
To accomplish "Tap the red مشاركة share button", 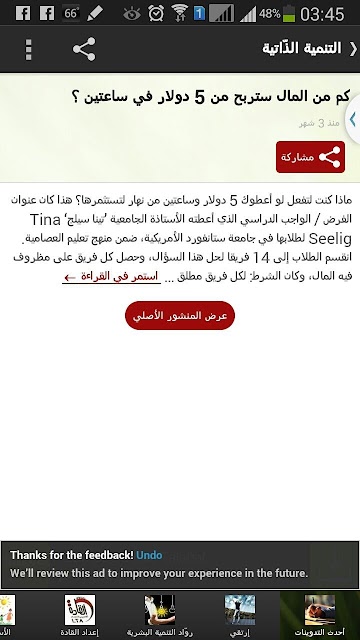I will tap(310, 157).
